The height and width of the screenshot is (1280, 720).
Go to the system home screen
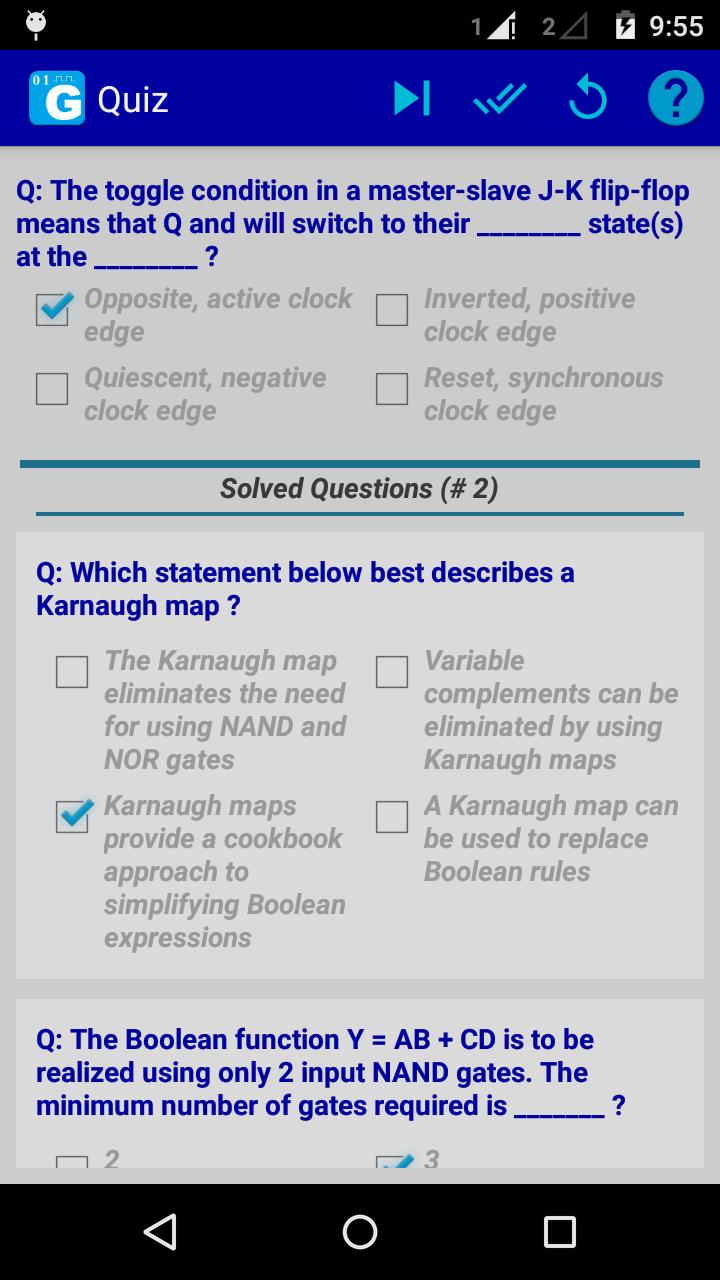pos(360,1232)
